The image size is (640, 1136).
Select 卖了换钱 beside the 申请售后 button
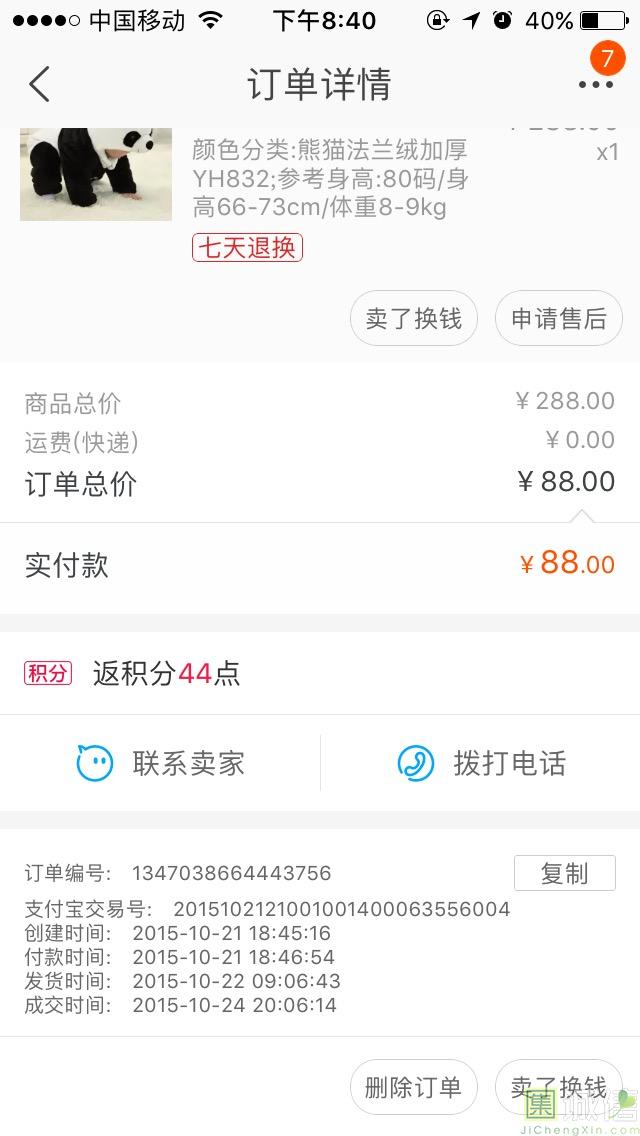[414, 319]
